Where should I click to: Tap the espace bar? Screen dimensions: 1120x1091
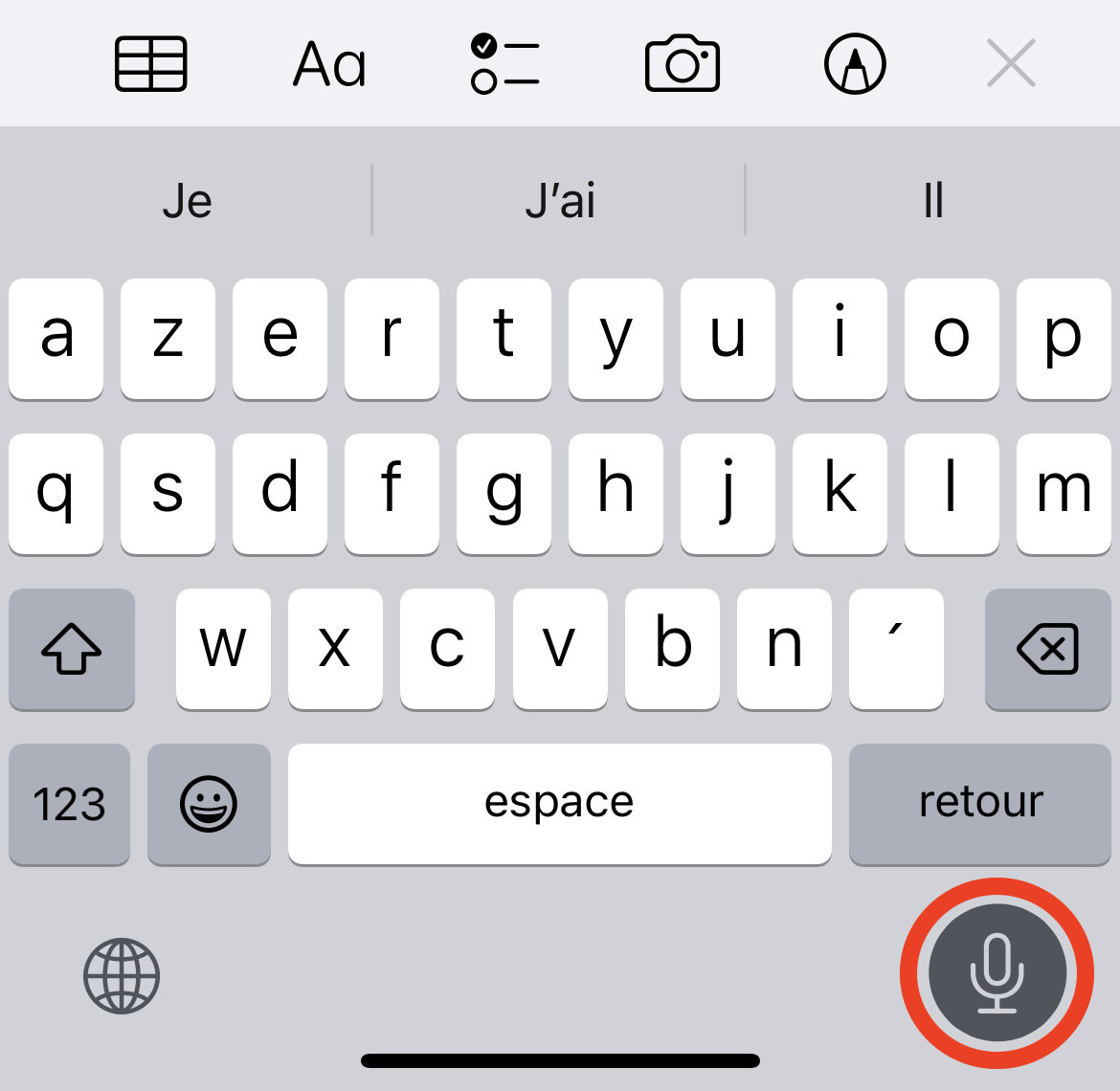pyautogui.click(x=559, y=804)
